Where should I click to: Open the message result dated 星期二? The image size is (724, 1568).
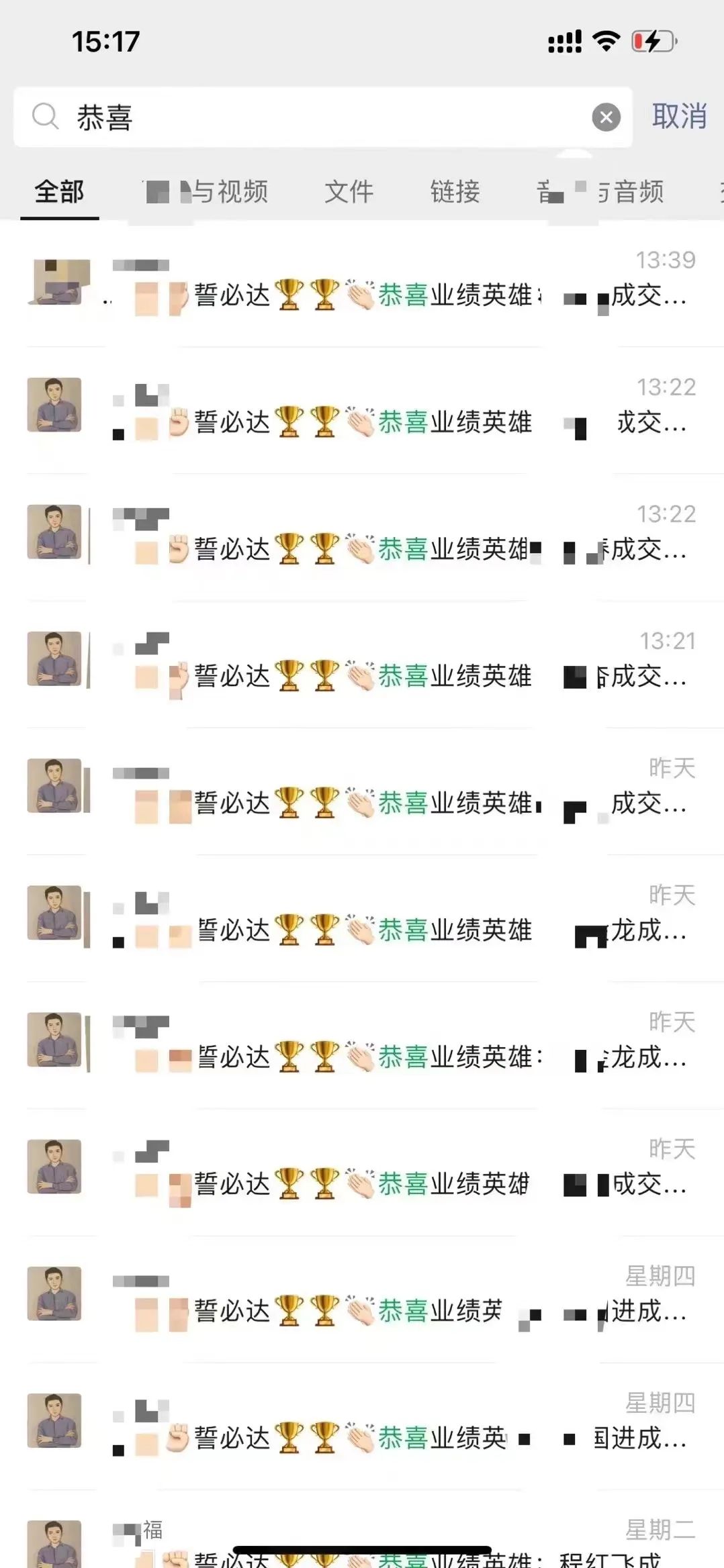[x=362, y=1537]
